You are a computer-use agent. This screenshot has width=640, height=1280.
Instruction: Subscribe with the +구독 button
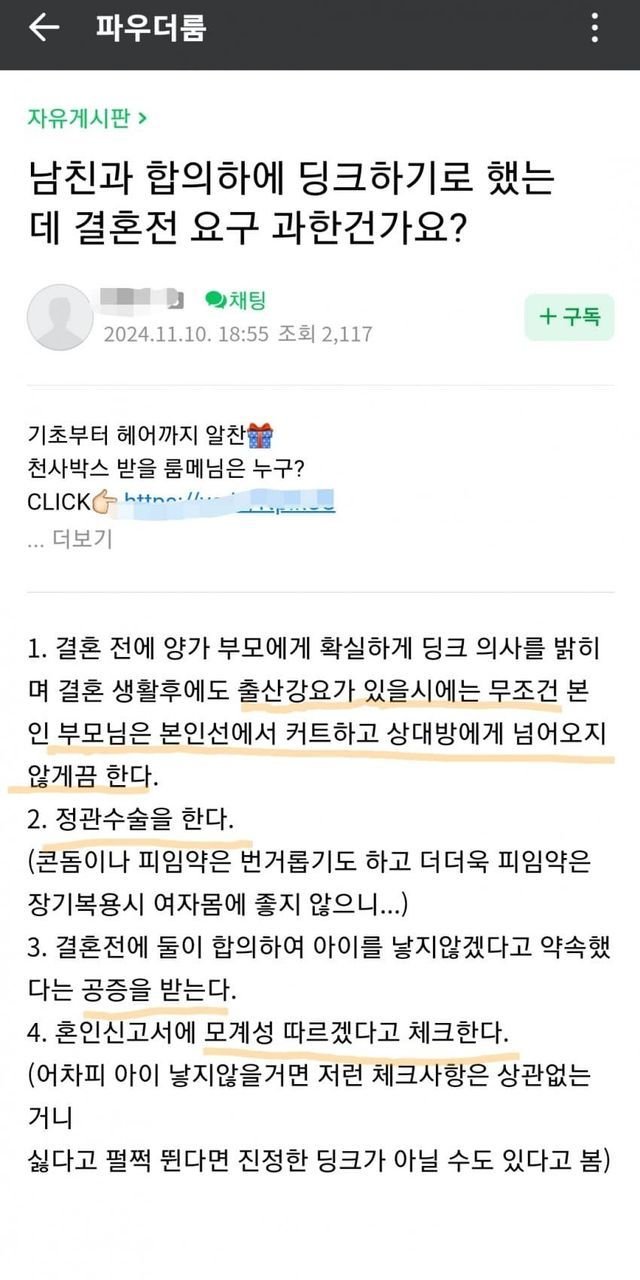click(569, 317)
